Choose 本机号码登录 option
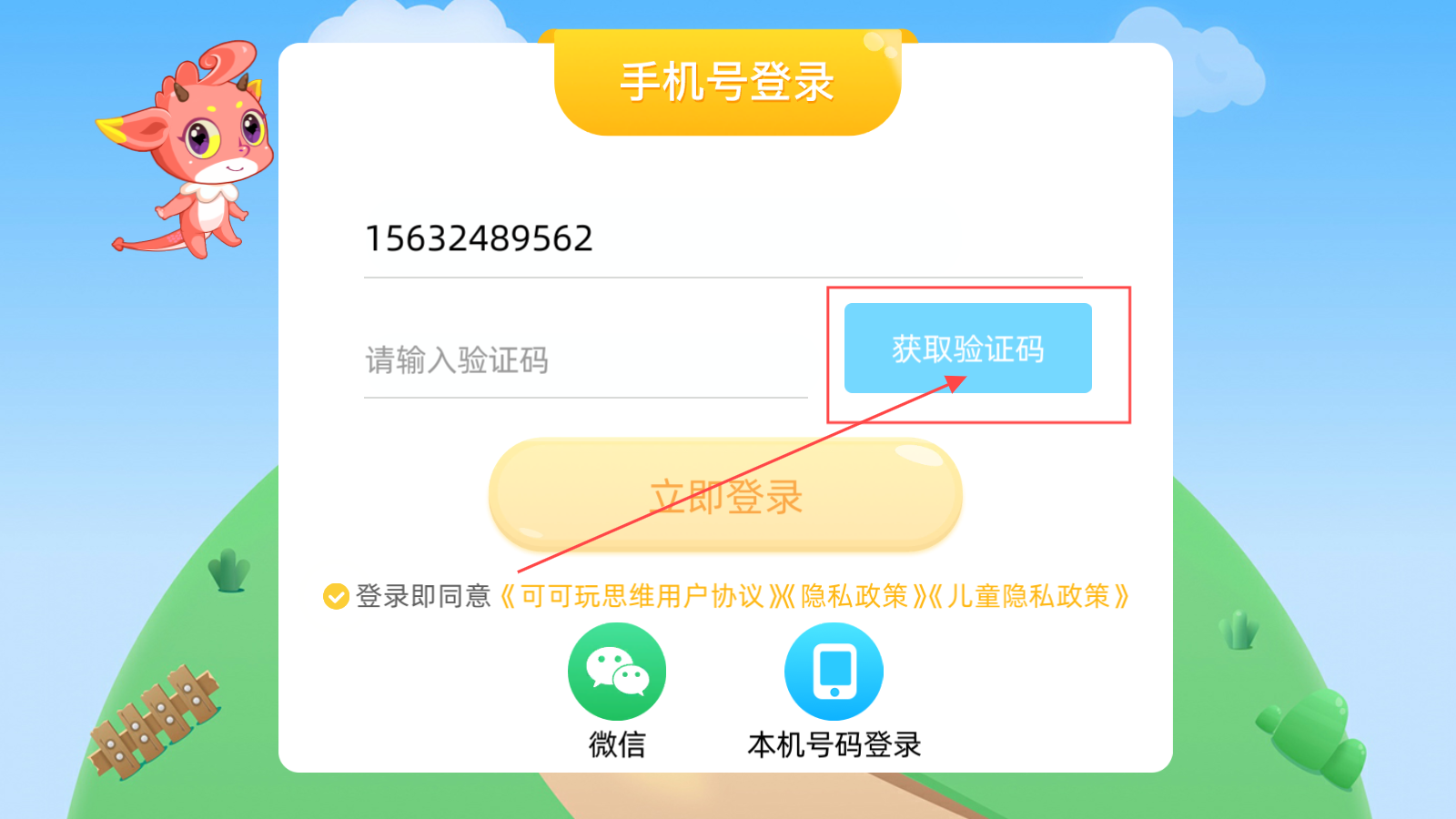1456x819 pixels. point(834,672)
